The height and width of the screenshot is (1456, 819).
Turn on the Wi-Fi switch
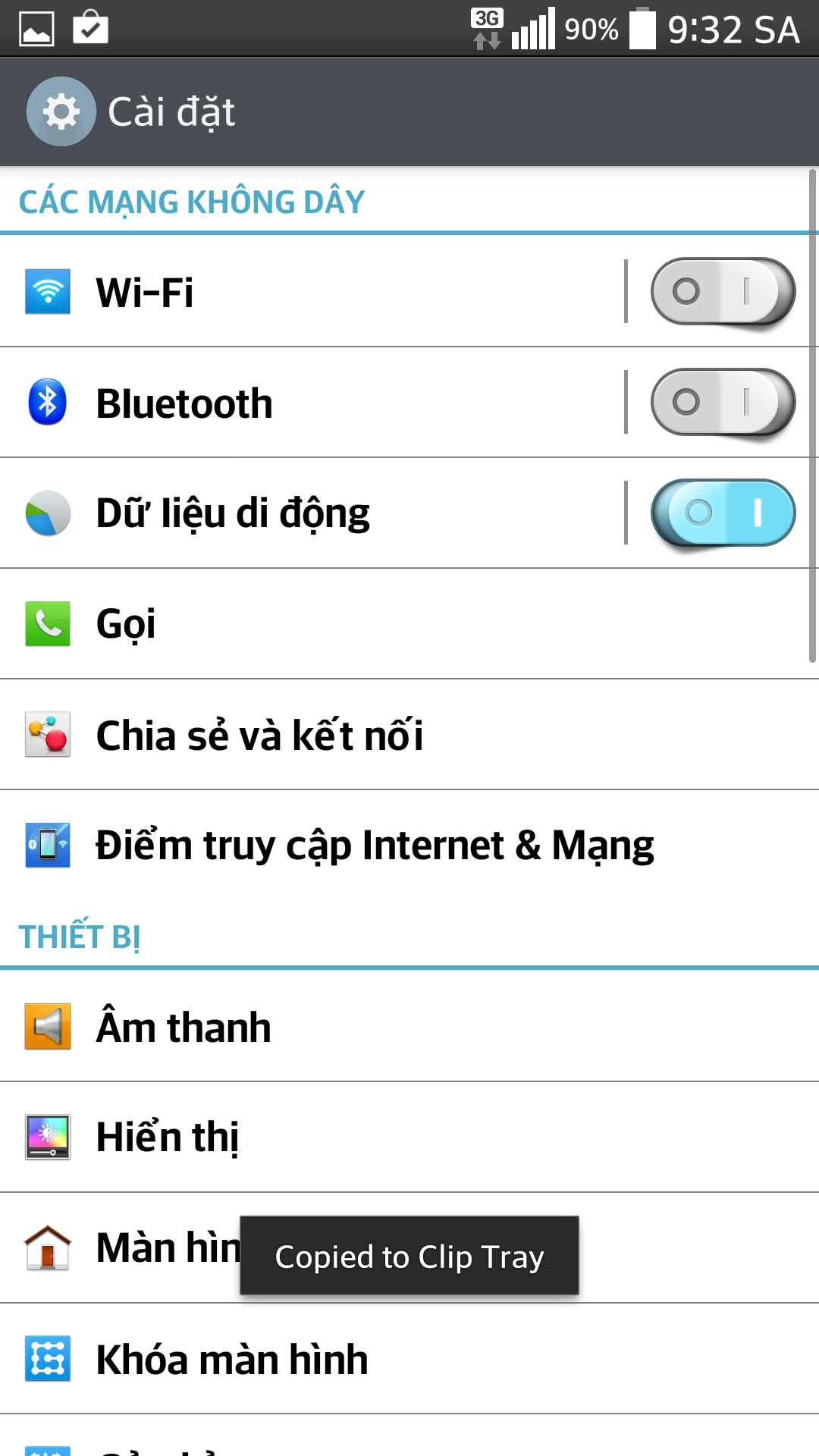pos(723,292)
